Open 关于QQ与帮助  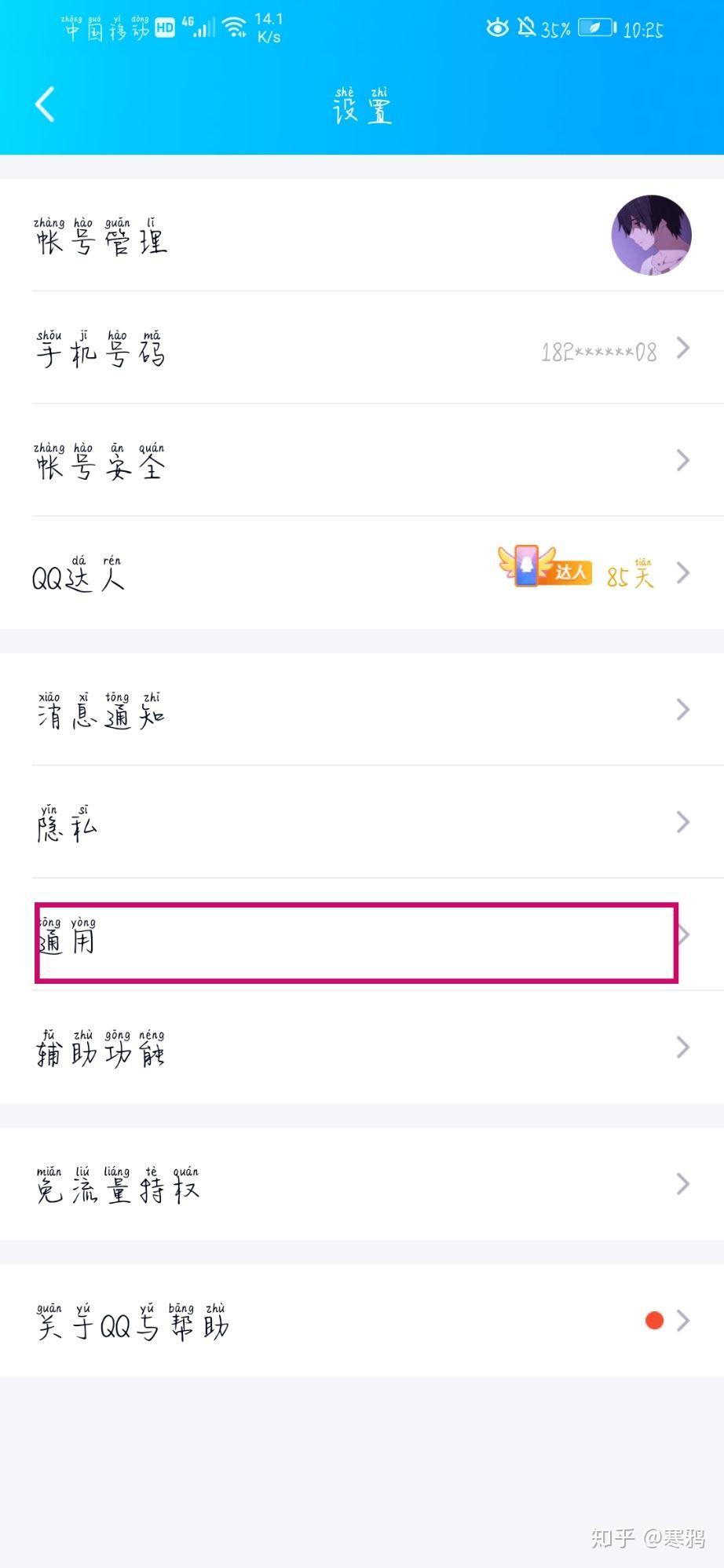click(361, 1321)
